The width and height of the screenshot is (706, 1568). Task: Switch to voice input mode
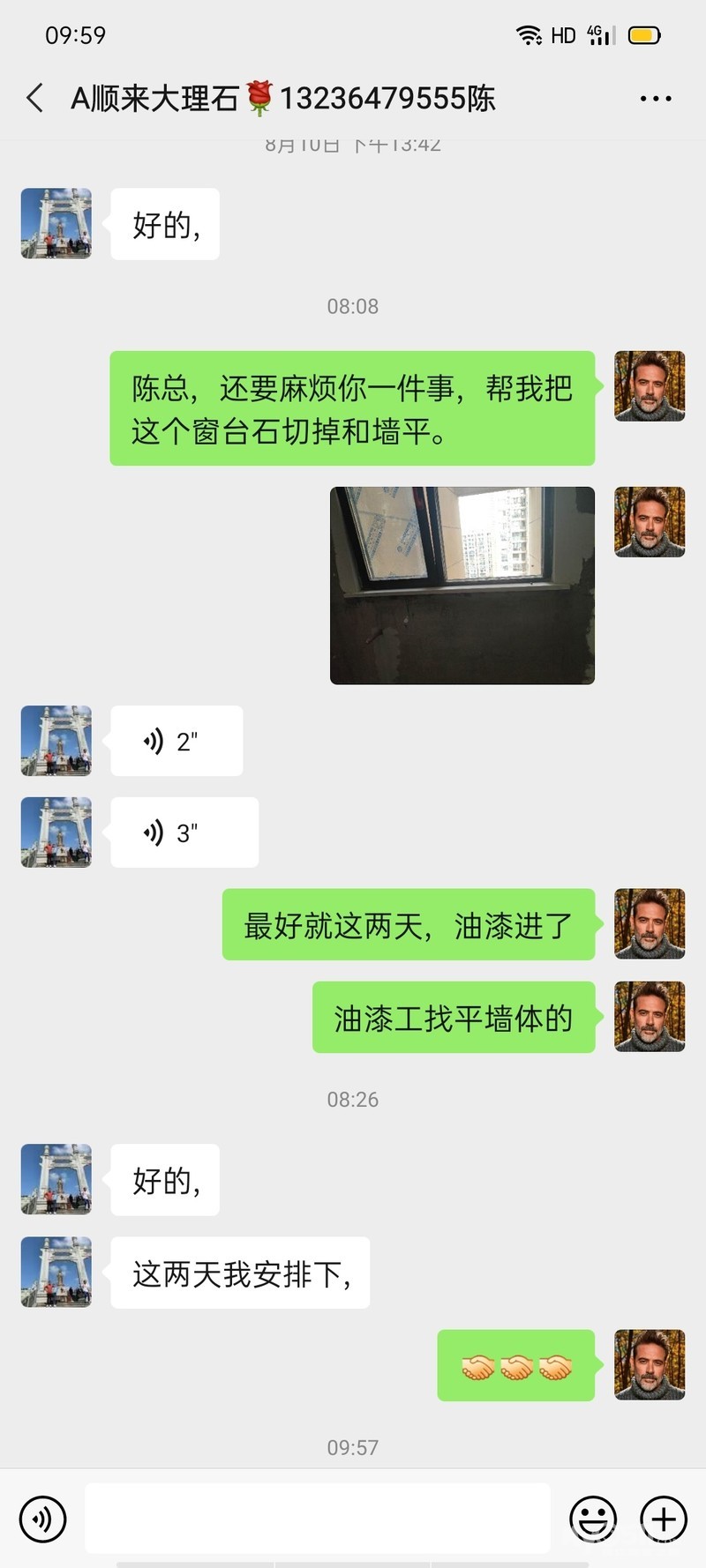42,1519
